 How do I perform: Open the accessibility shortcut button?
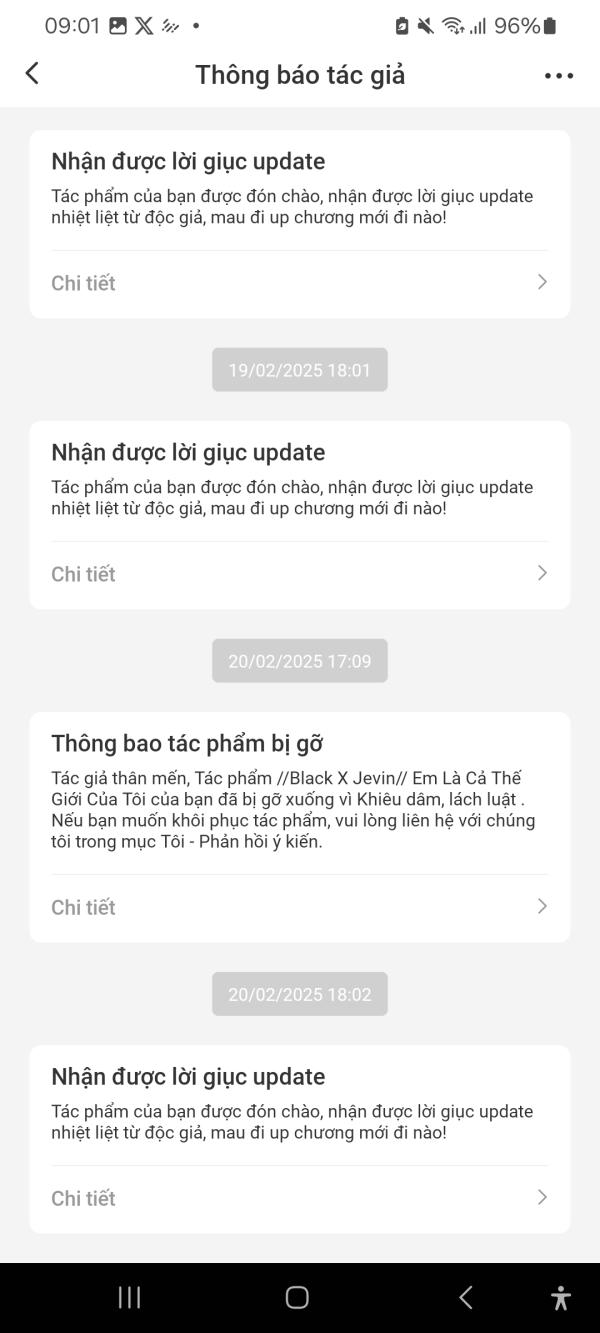pos(561,1297)
